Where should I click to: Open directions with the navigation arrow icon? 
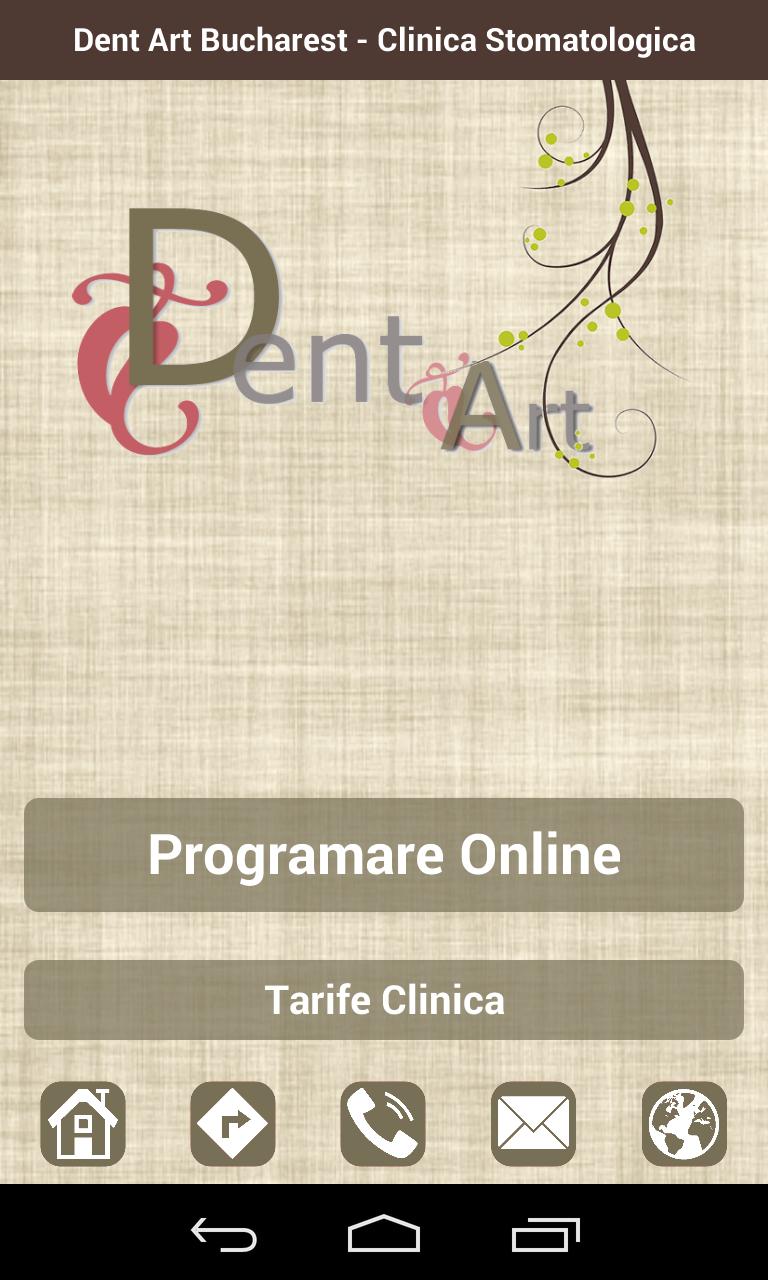click(x=235, y=1124)
